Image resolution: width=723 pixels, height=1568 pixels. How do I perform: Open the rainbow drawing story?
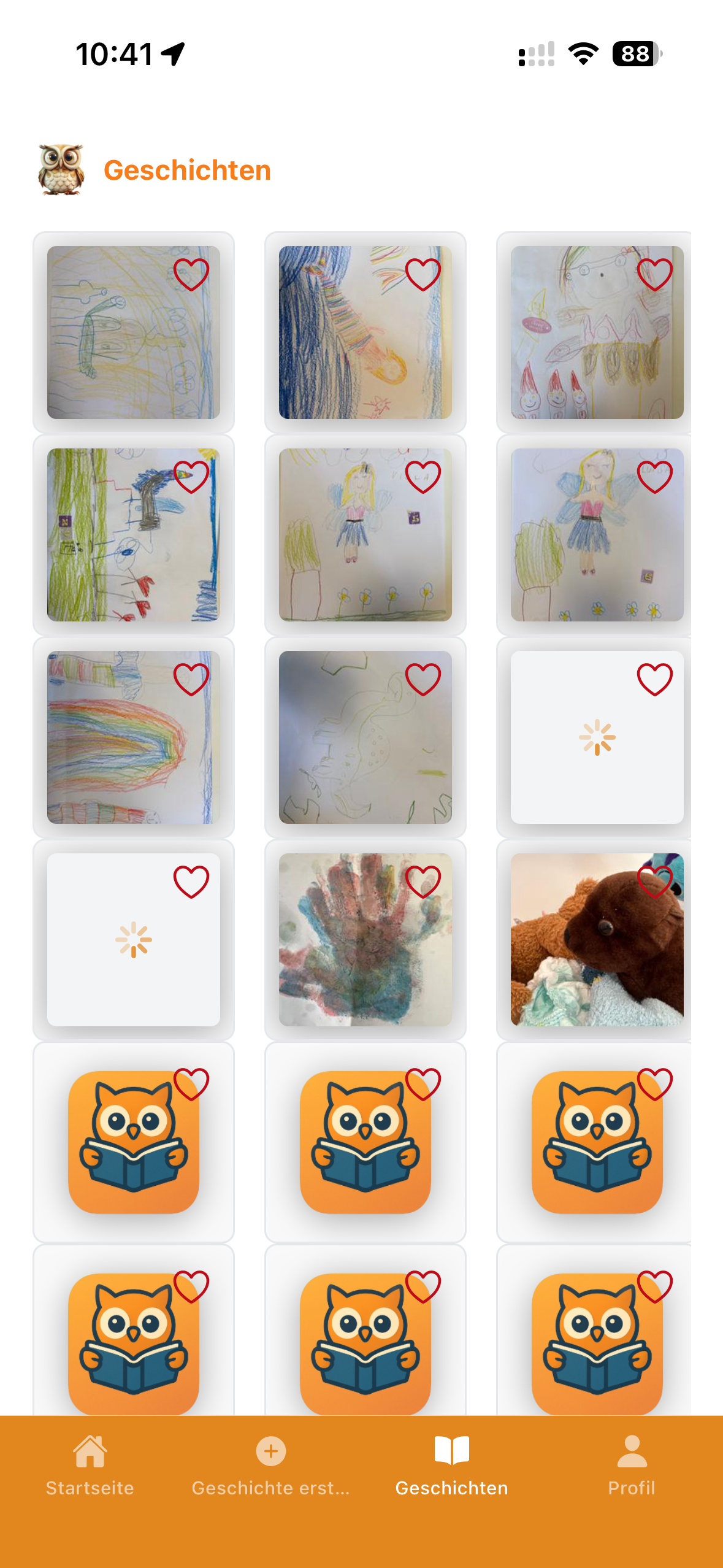click(134, 737)
